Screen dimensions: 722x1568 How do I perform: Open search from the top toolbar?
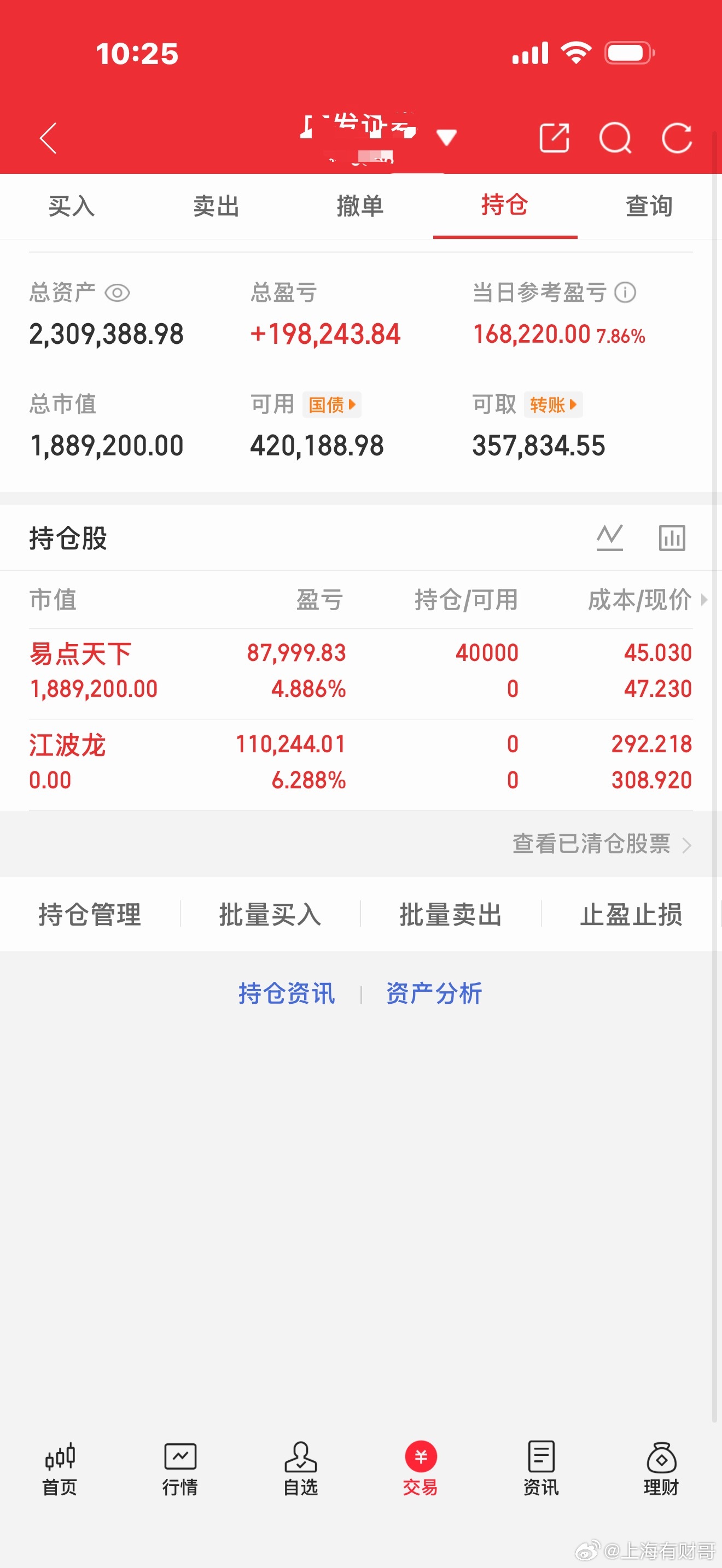pos(616,138)
